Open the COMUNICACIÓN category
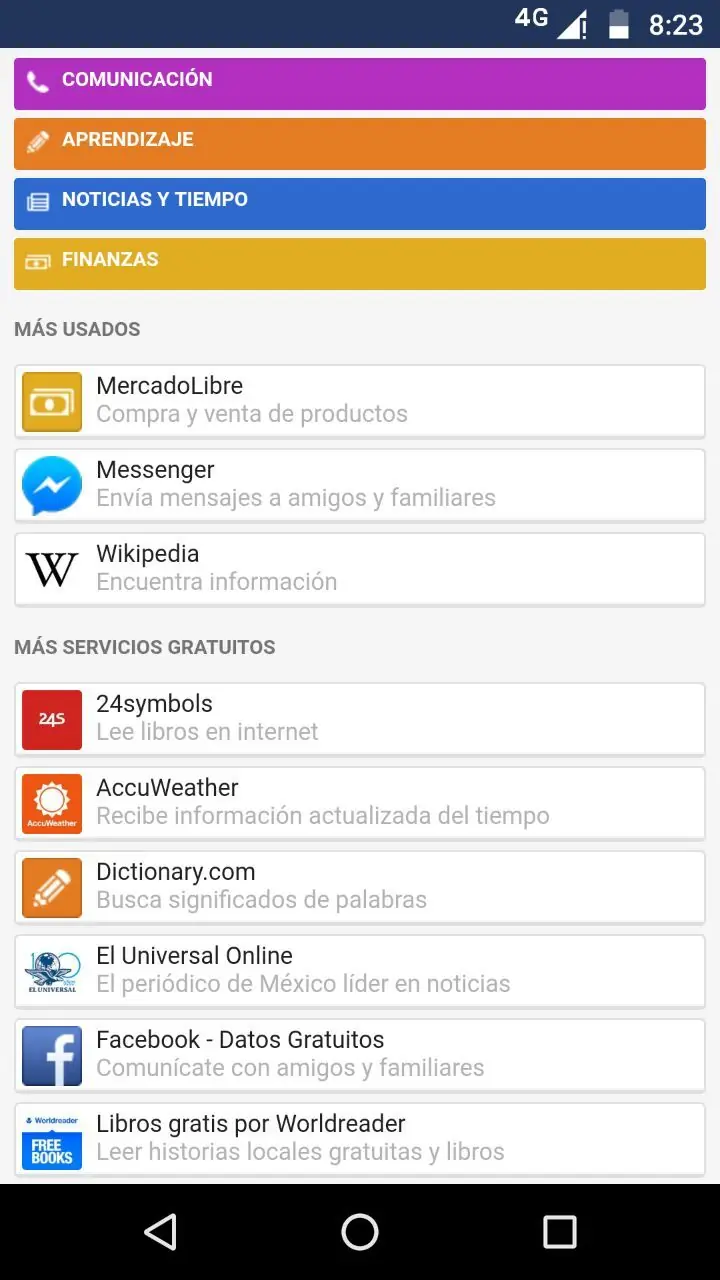 360,82
